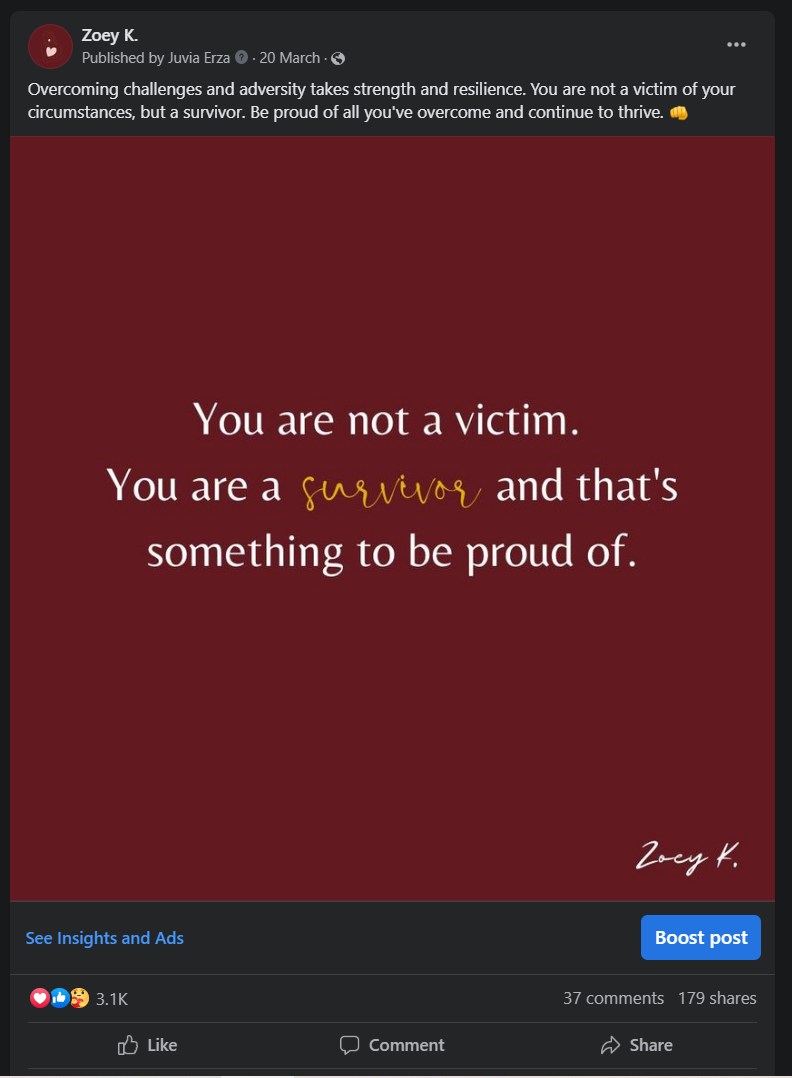The height and width of the screenshot is (1078, 792).
Task: Open the three-dots post options menu
Action: pos(736,44)
